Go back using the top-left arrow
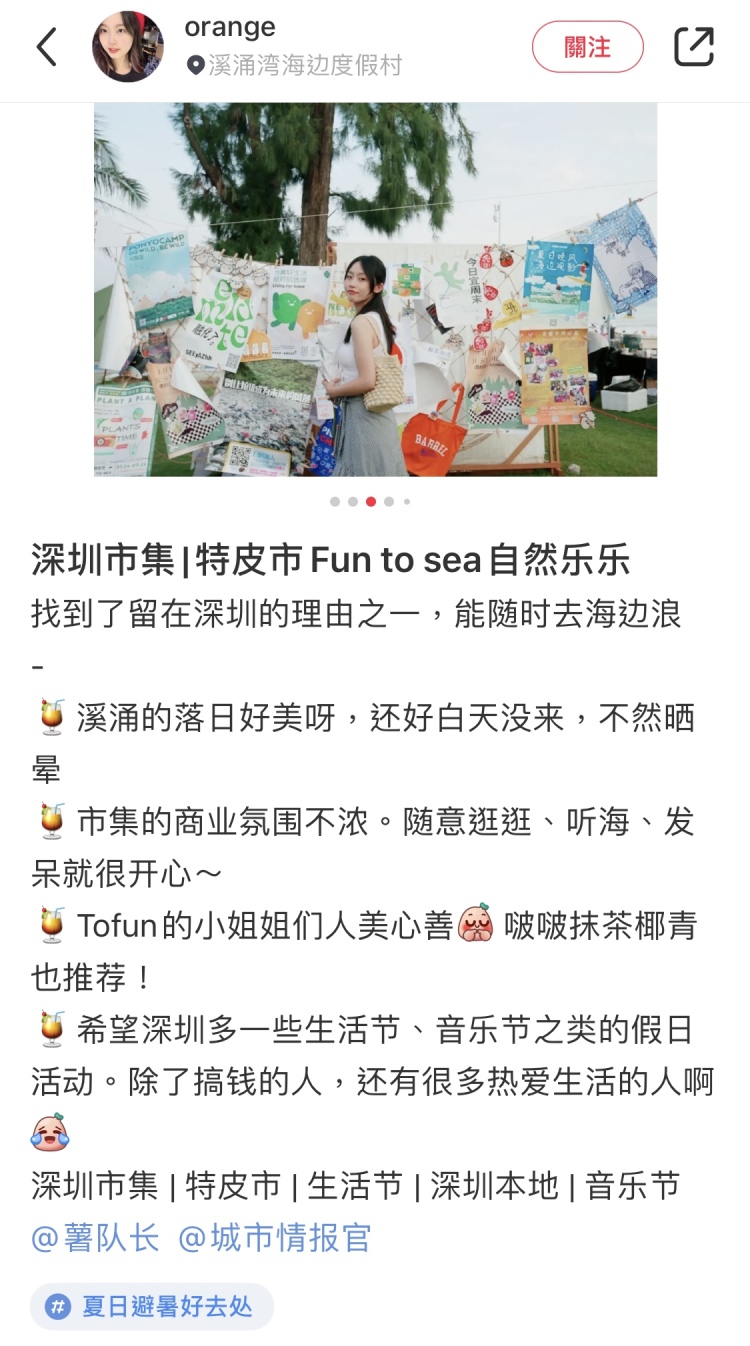750x1346 pixels. 47,47
